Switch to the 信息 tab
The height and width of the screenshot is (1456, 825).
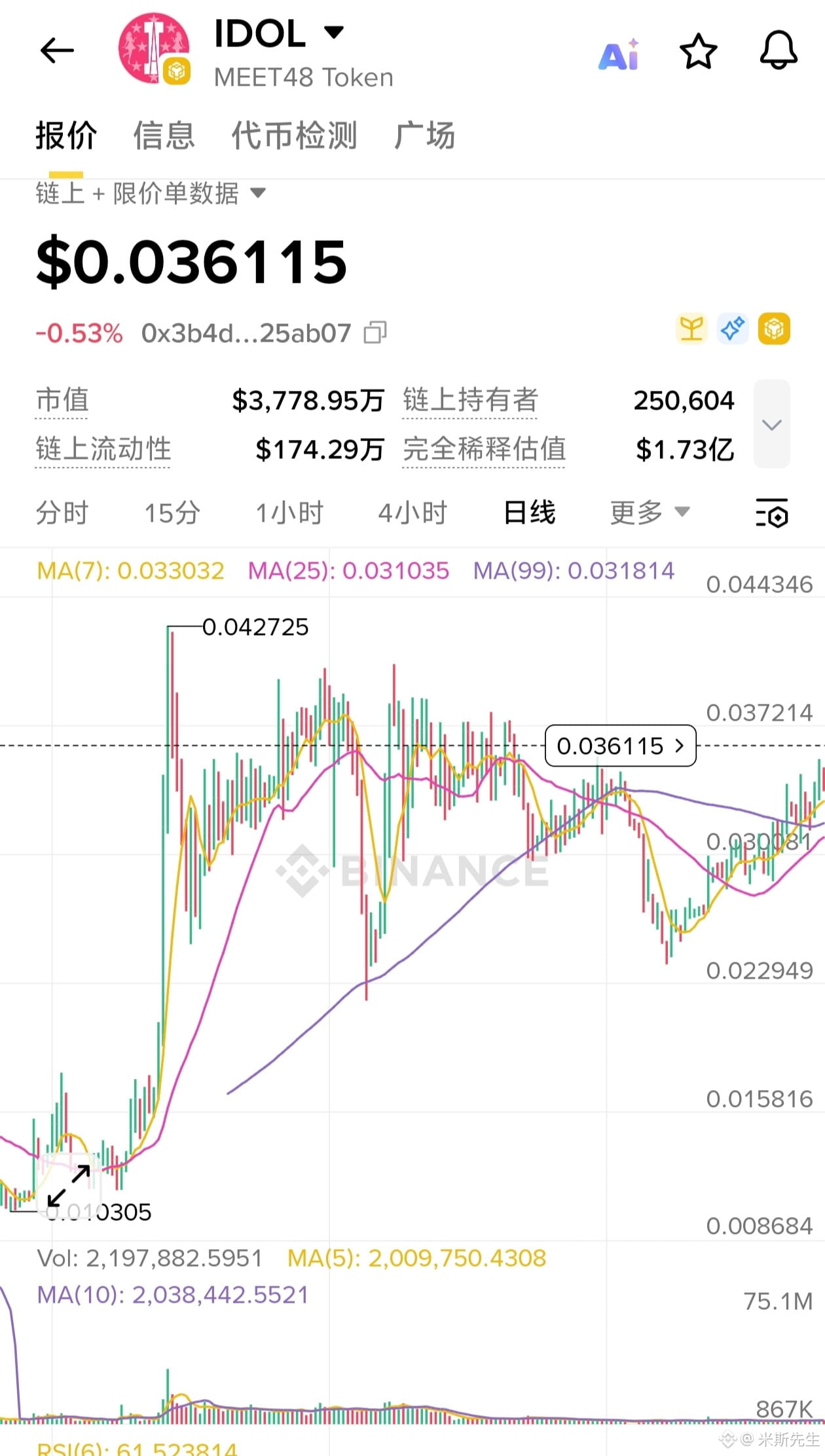164,136
